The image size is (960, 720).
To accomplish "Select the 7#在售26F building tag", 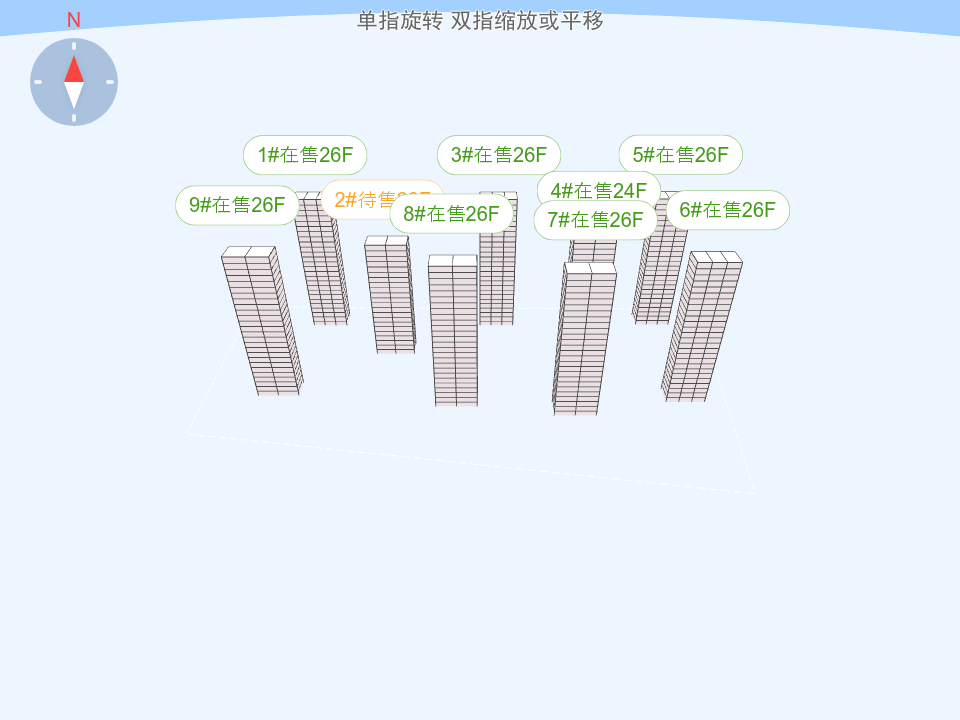I will tap(595, 220).
